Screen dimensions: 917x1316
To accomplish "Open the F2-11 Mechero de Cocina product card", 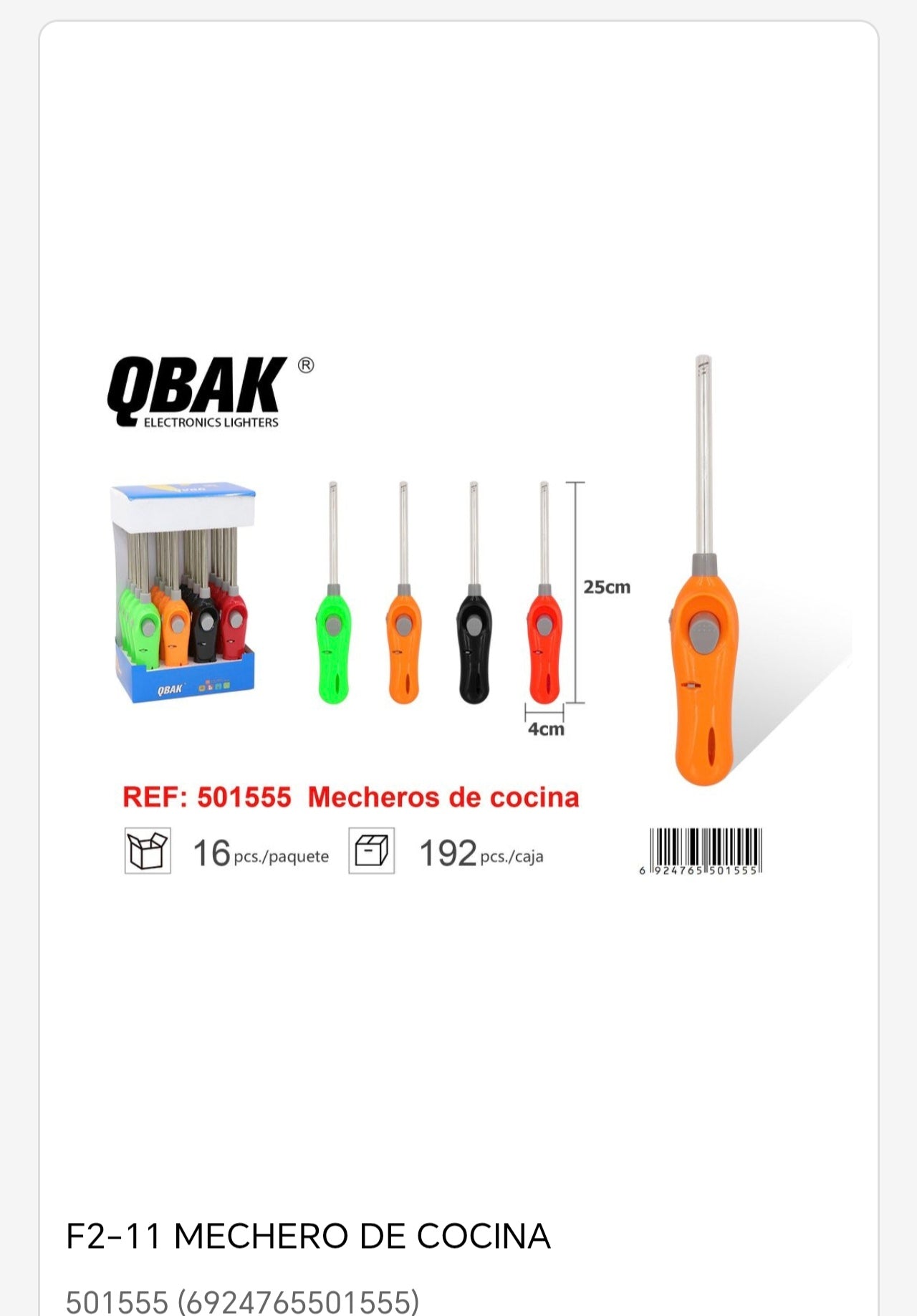I will pyautogui.click(x=308, y=1236).
